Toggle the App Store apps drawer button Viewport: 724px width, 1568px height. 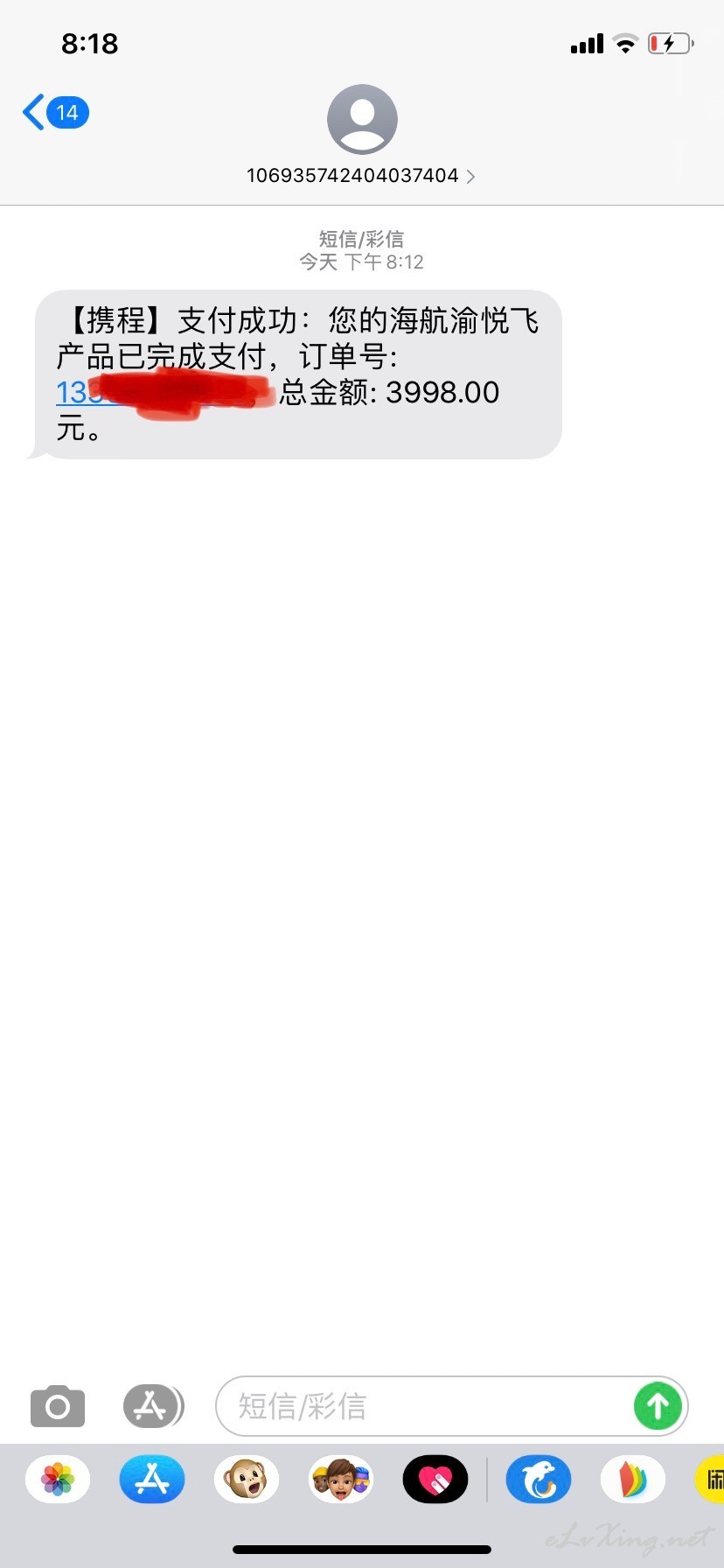click(153, 1406)
